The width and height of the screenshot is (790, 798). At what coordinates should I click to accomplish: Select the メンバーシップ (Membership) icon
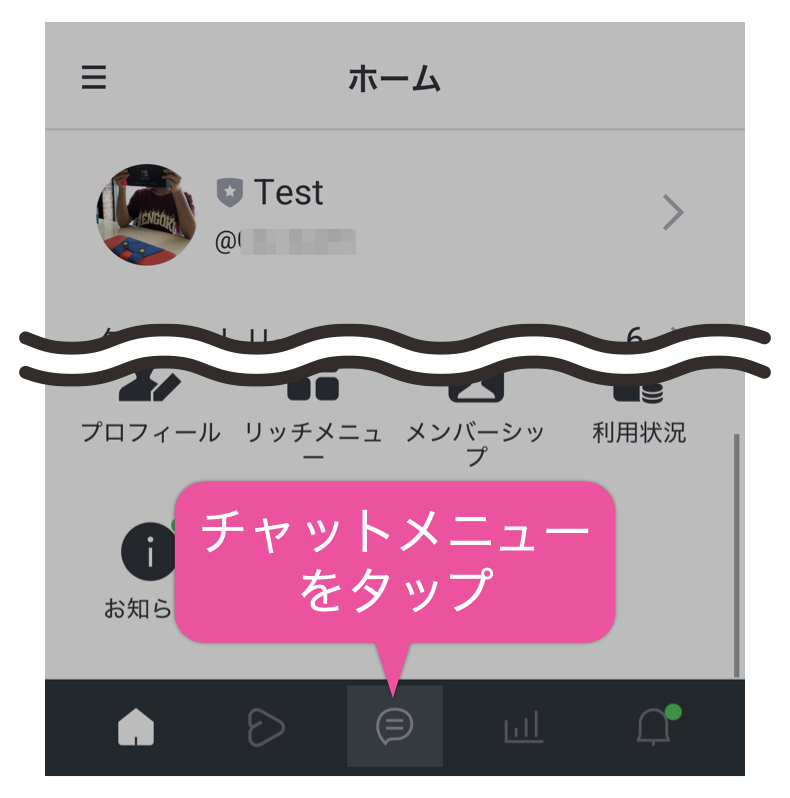click(x=474, y=390)
